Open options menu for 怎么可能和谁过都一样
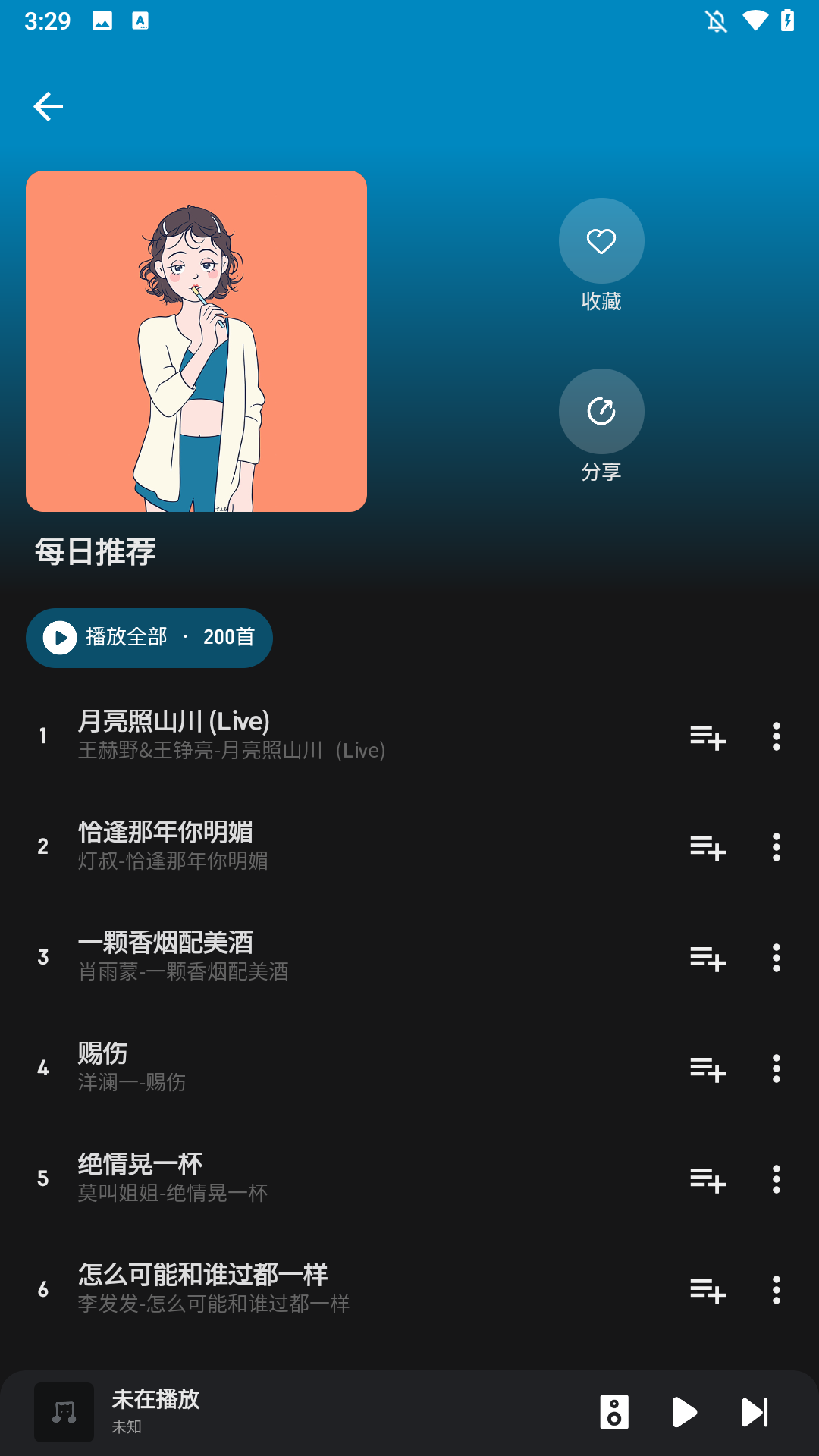Screen dimensions: 819x1456 click(x=776, y=1291)
